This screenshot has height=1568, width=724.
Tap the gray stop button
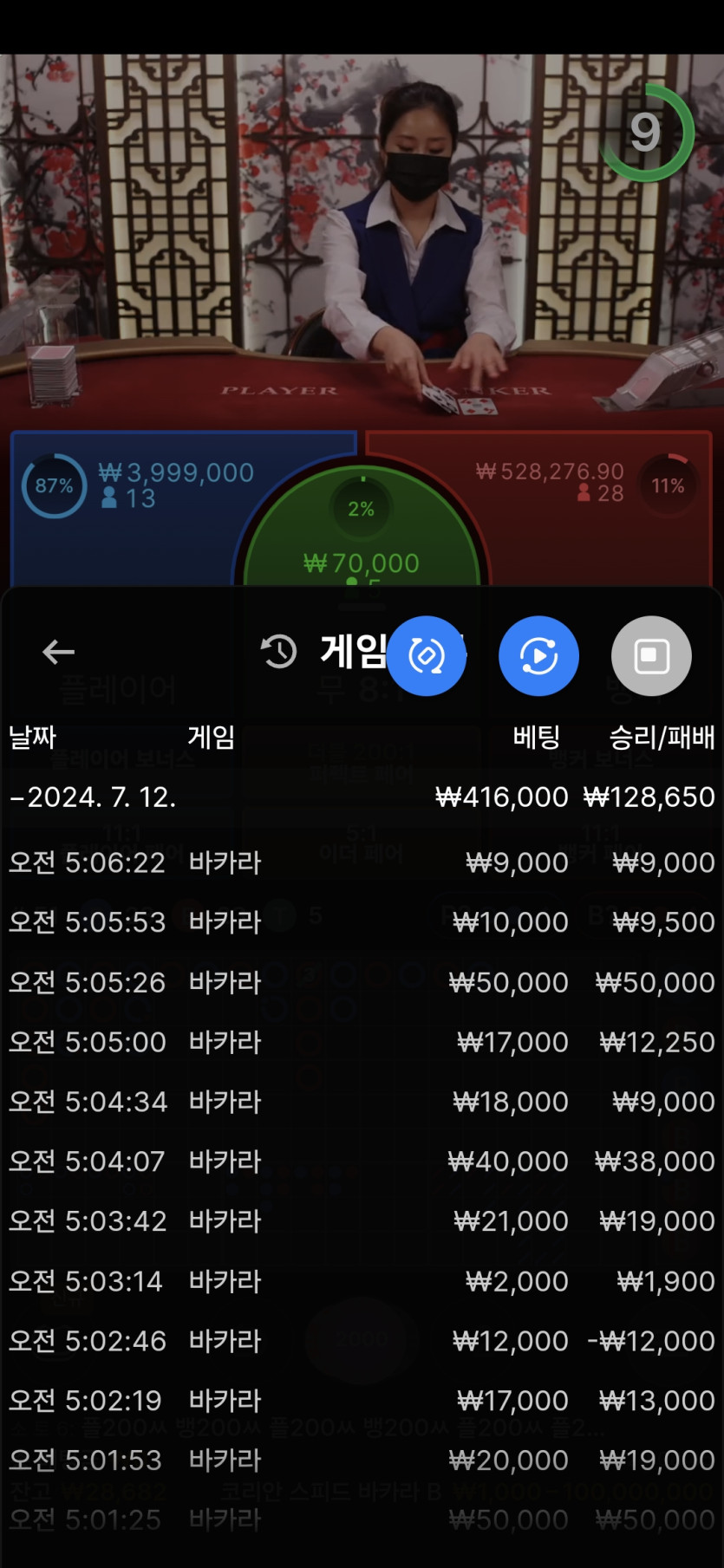651,656
